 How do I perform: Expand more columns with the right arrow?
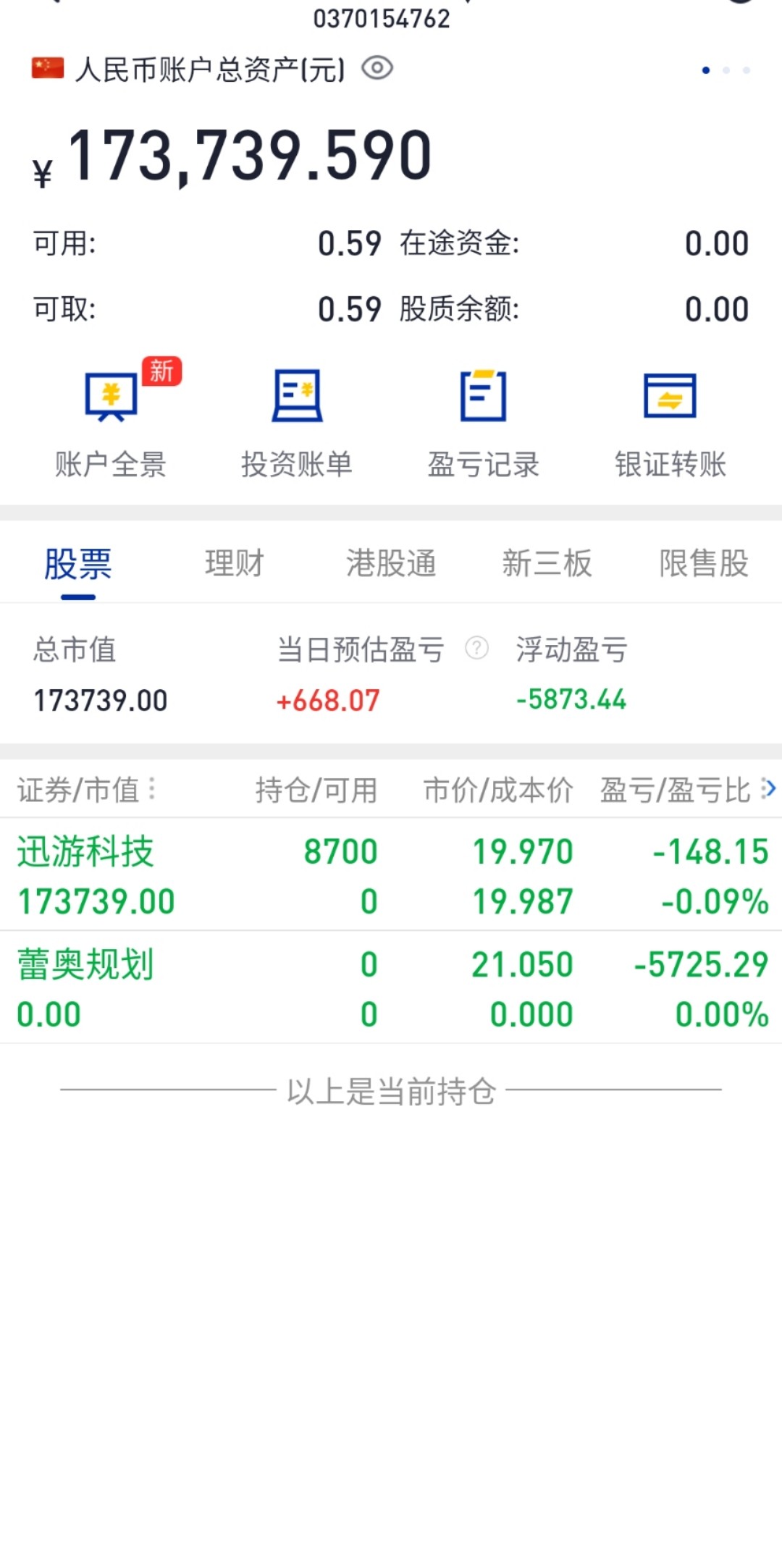coord(769,788)
